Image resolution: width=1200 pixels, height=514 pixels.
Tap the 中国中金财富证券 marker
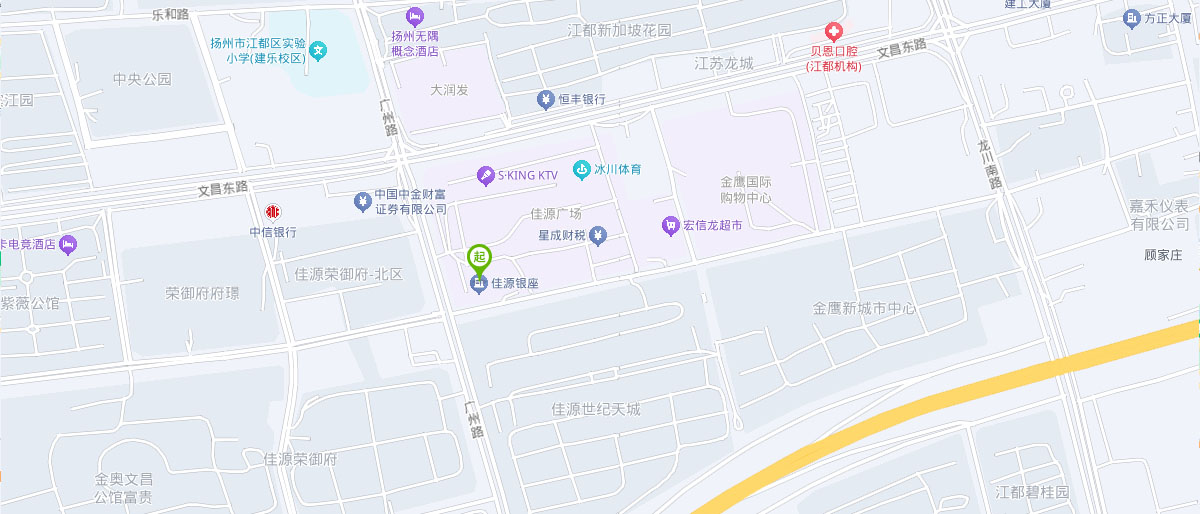click(362, 202)
